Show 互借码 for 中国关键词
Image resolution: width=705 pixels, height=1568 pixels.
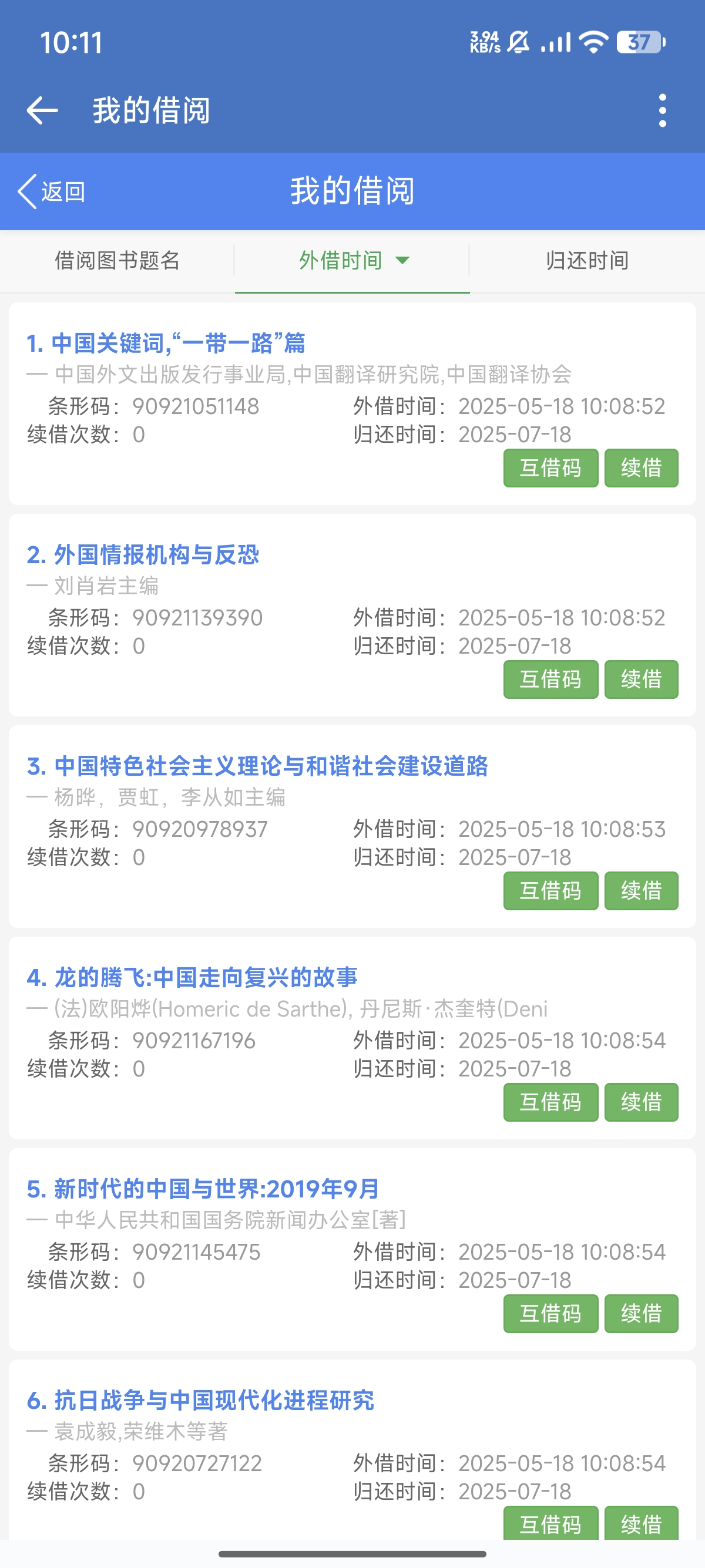click(550, 468)
